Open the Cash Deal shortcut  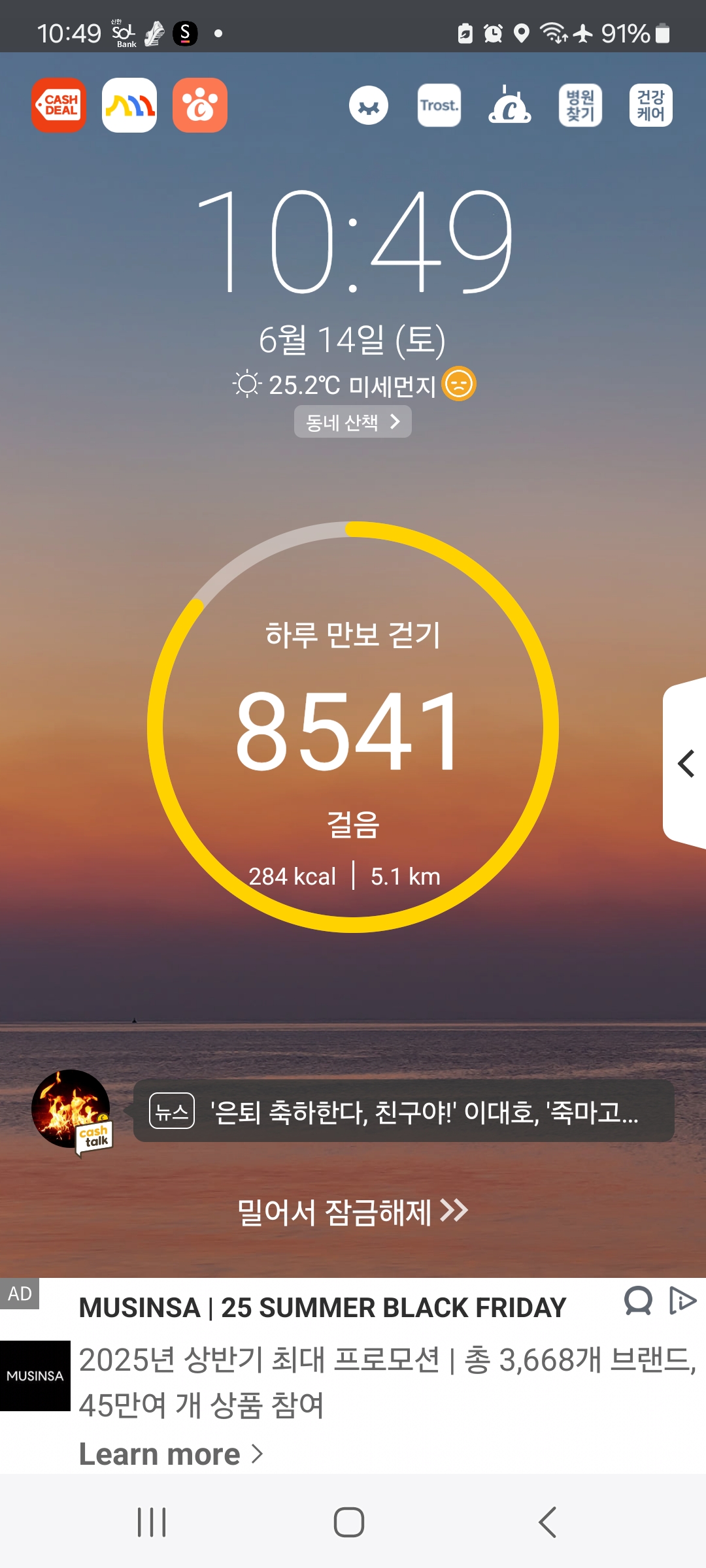[x=59, y=105]
